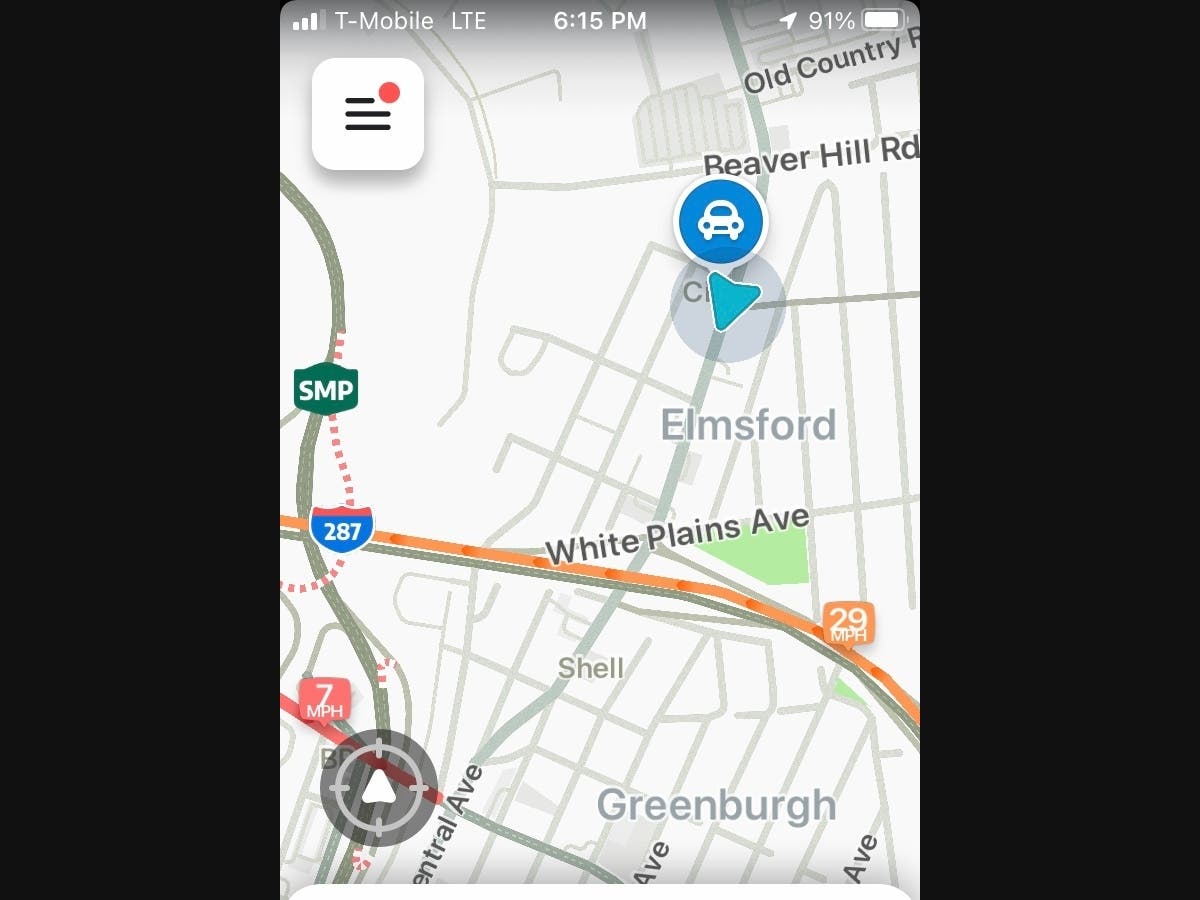
Task: Open the main menu button
Action: 368,114
